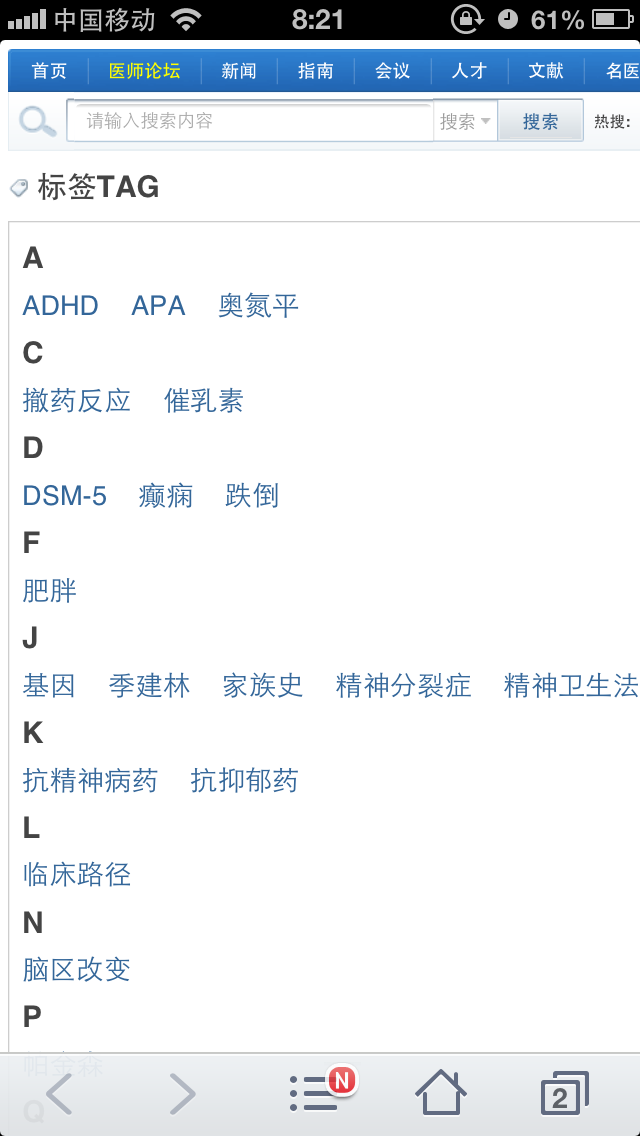View the 脑区改变 tag
Image resolution: width=640 pixels, height=1136 pixels.
77,970
